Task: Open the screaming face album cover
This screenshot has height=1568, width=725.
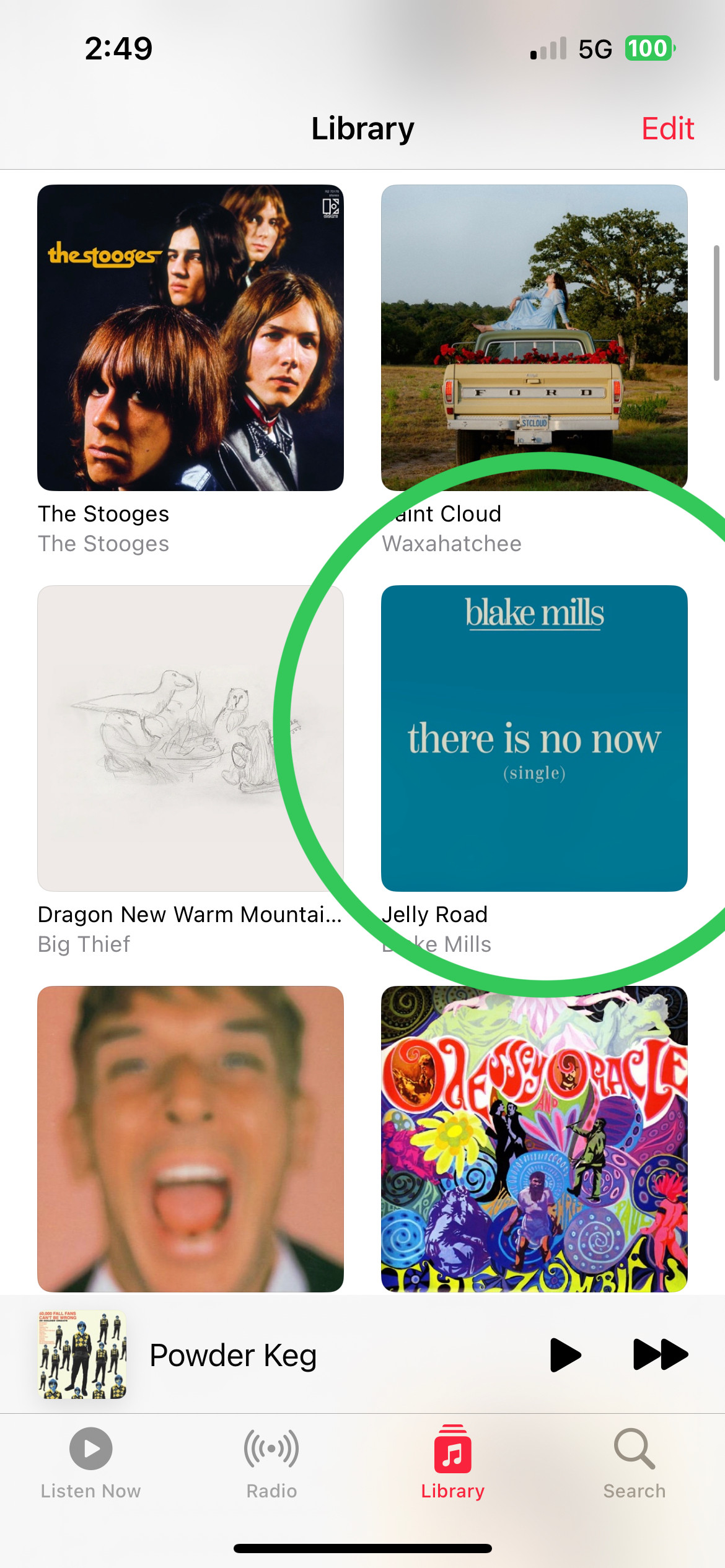Action: pos(190,1138)
